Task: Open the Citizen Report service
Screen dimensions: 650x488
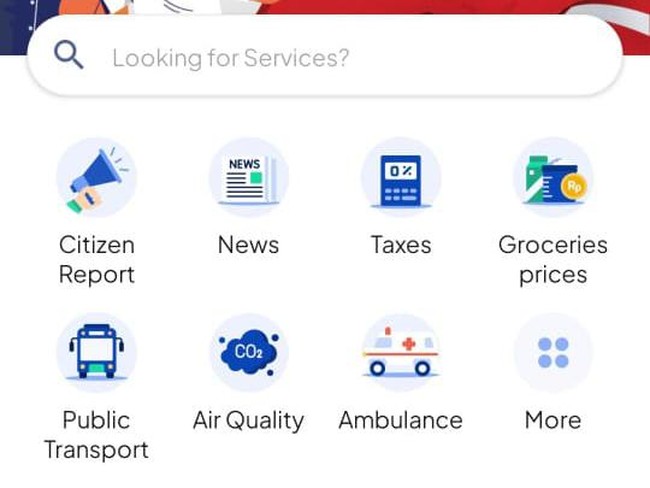Action: pyautogui.click(x=97, y=180)
